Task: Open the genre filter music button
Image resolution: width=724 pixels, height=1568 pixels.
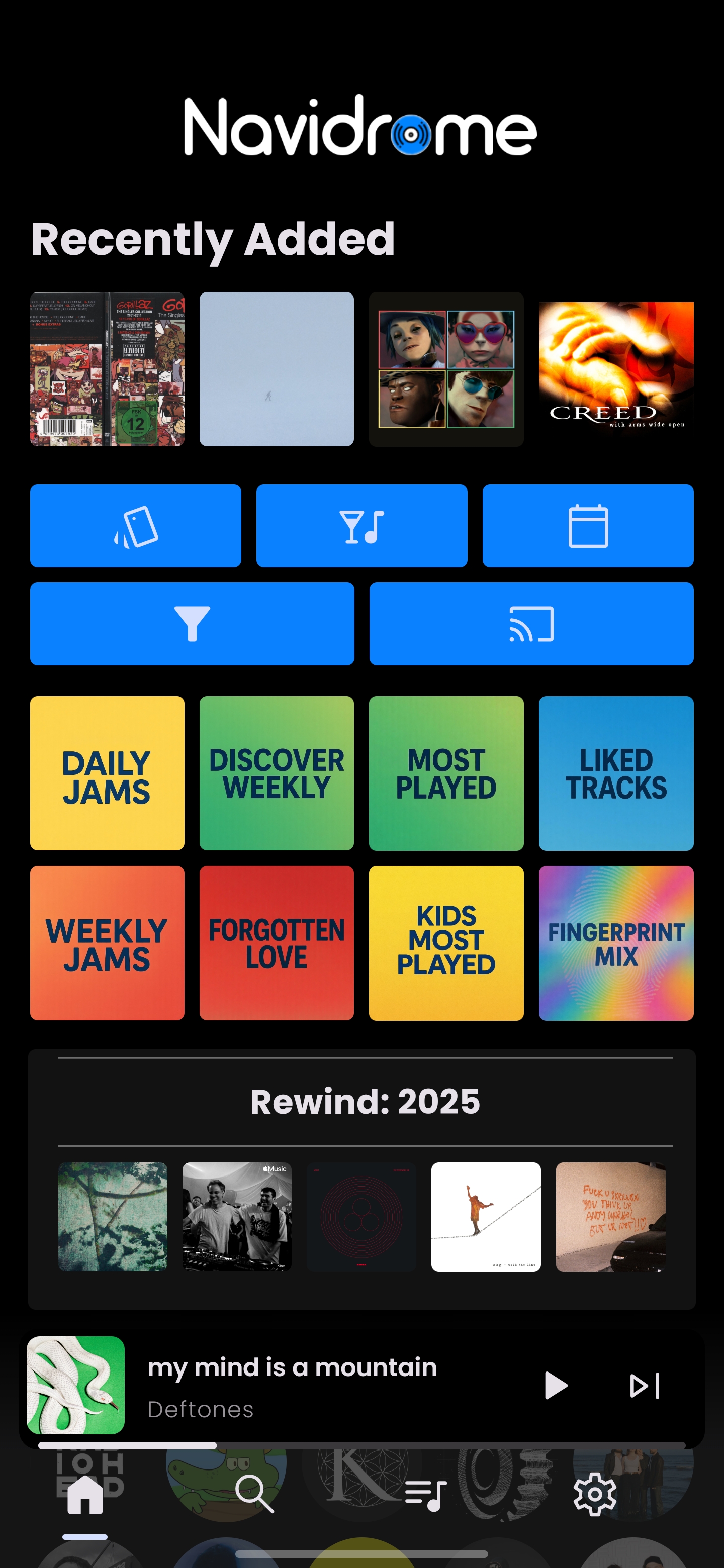Action: 361,526
